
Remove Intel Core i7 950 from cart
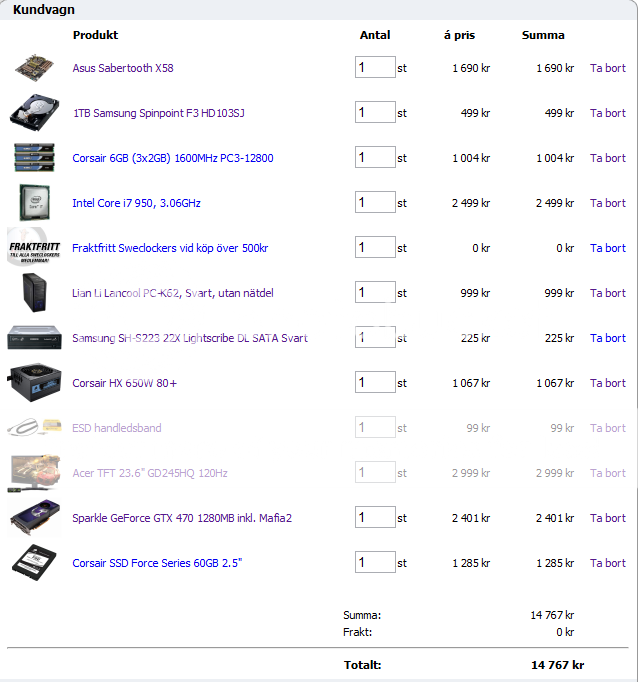coord(607,203)
